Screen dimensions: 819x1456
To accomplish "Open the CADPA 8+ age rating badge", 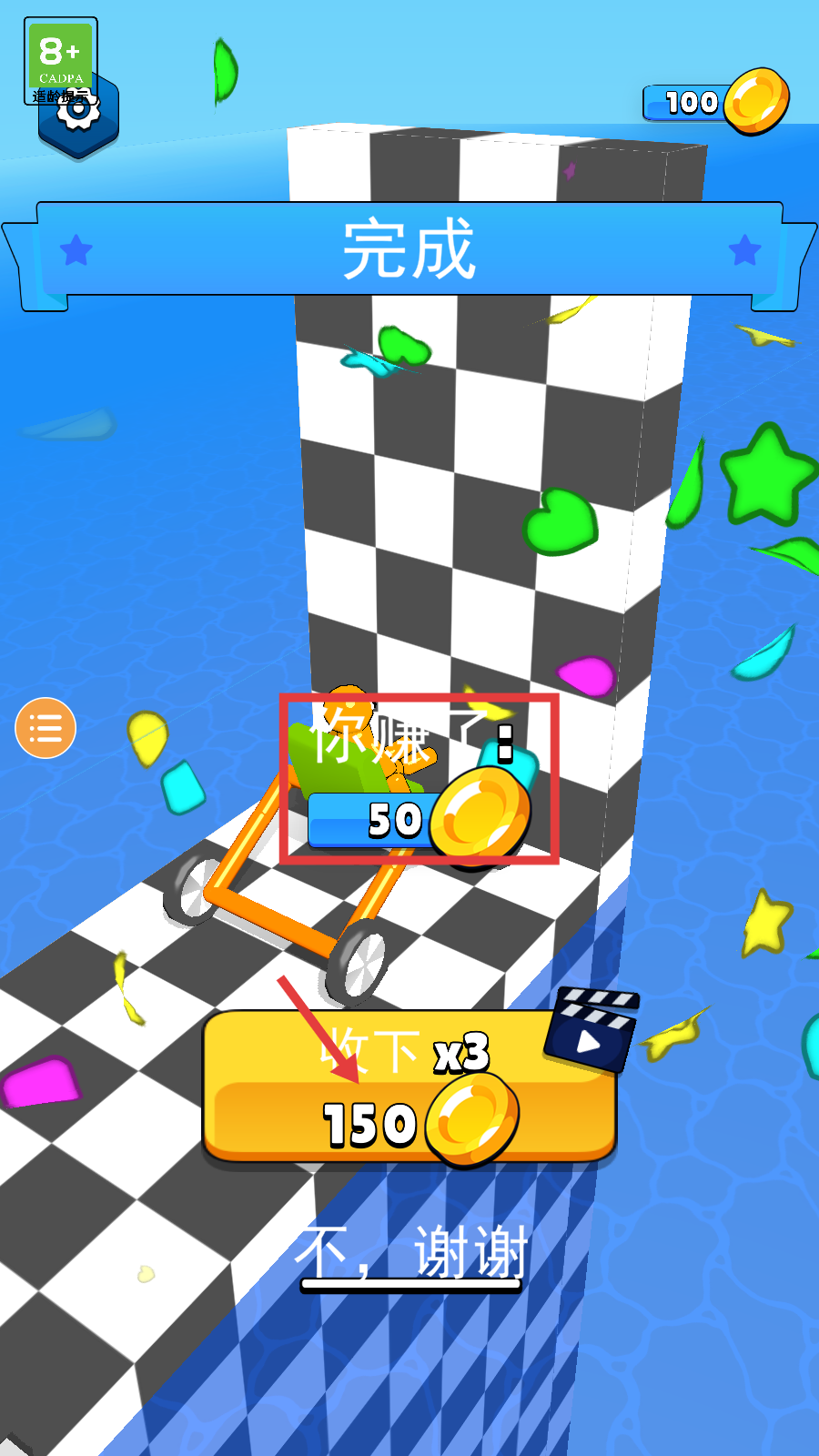I will (x=60, y=60).
